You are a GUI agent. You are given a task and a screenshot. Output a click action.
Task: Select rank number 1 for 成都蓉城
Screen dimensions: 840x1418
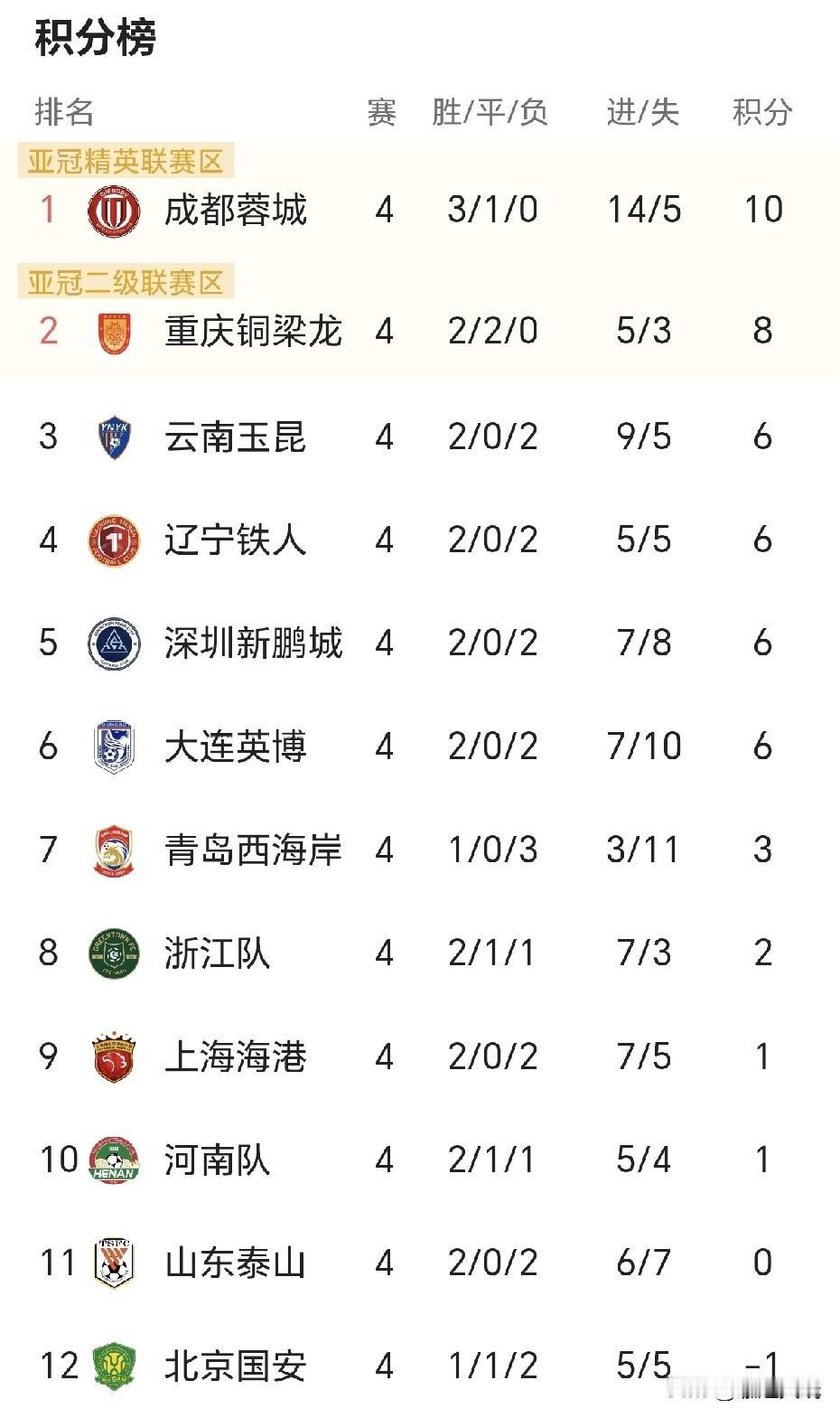tap(48, 209)
